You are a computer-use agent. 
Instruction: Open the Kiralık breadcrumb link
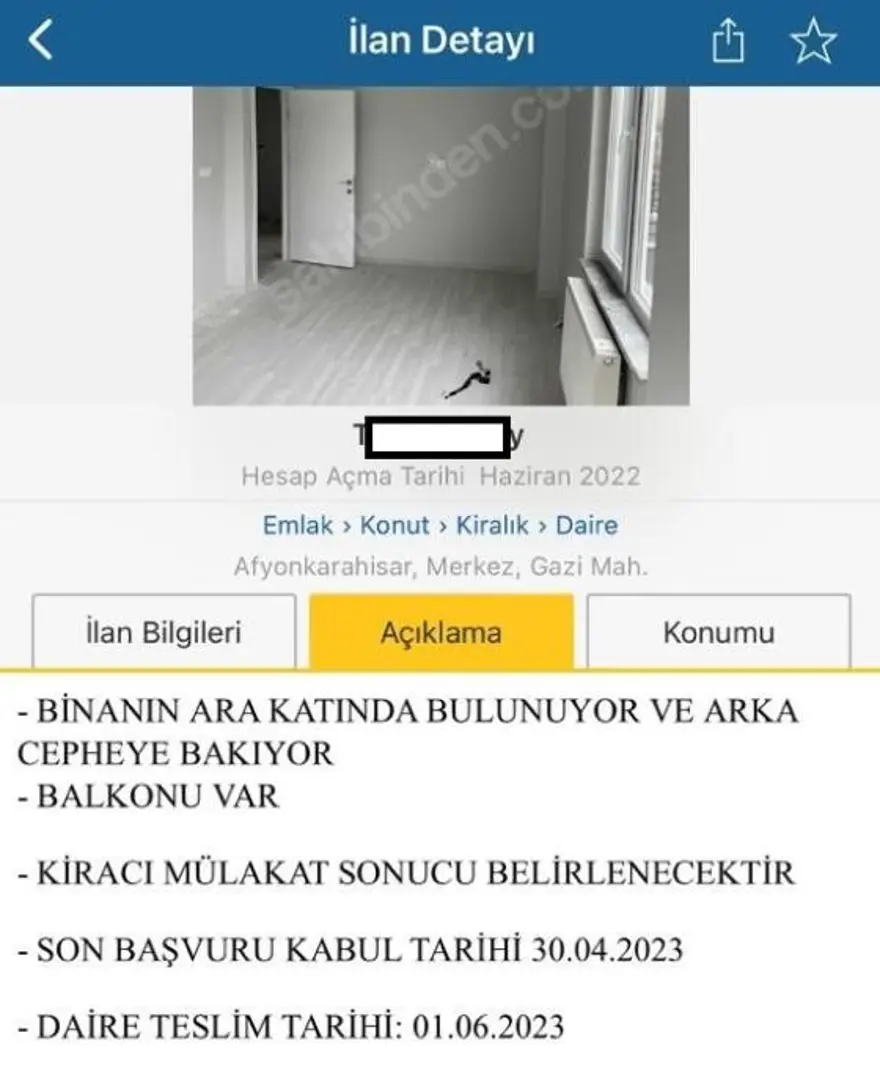[492, 525]
